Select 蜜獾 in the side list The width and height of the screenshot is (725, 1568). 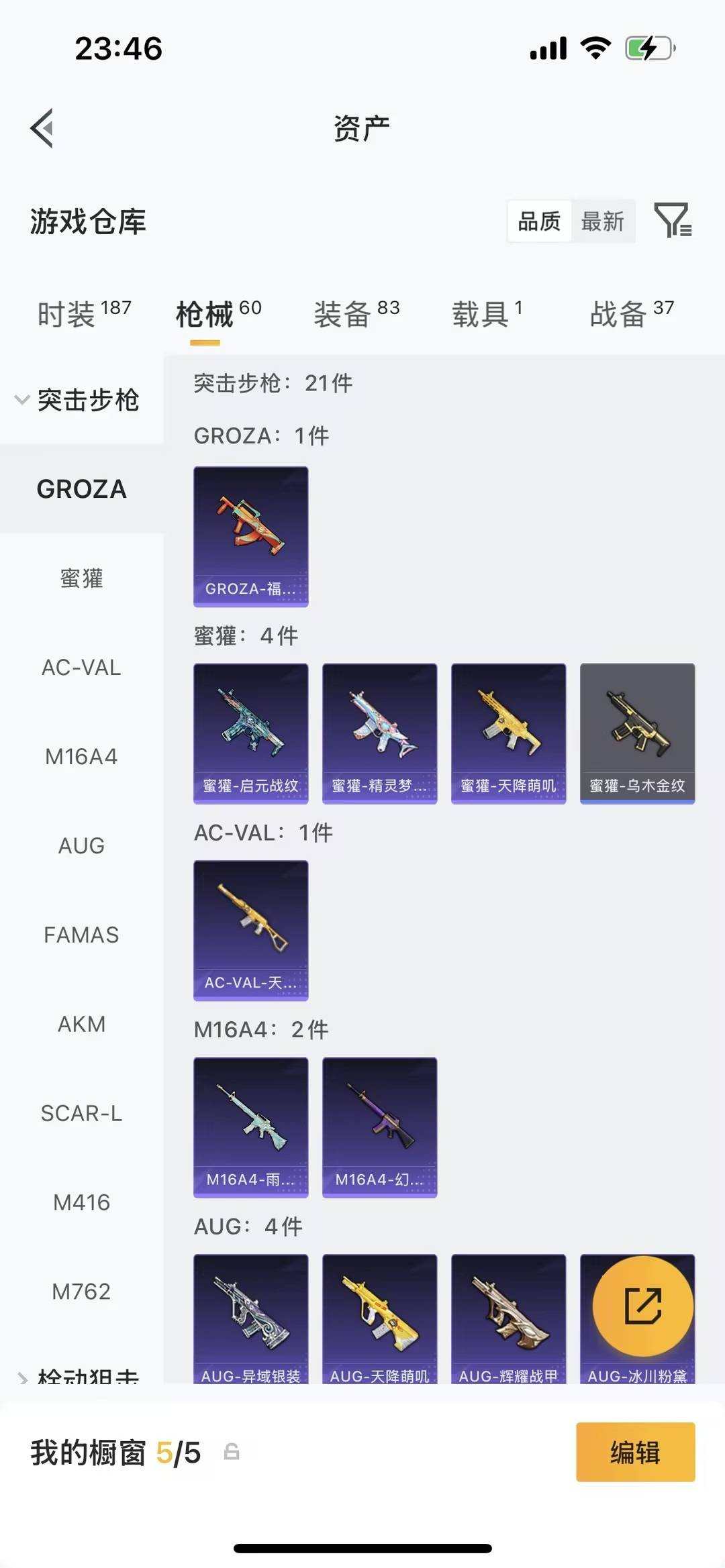[x=81, y=578]
